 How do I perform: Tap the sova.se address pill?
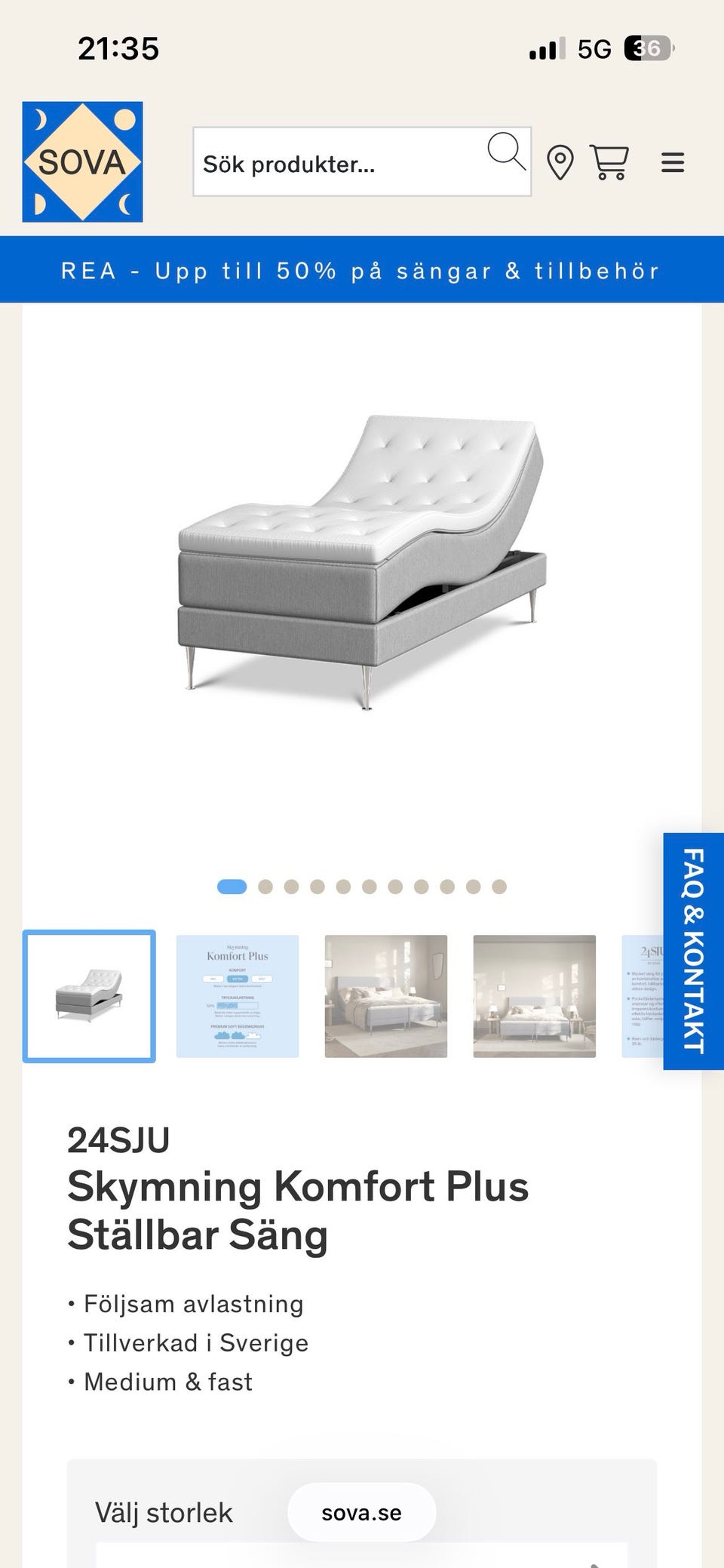pos(361,1512)
